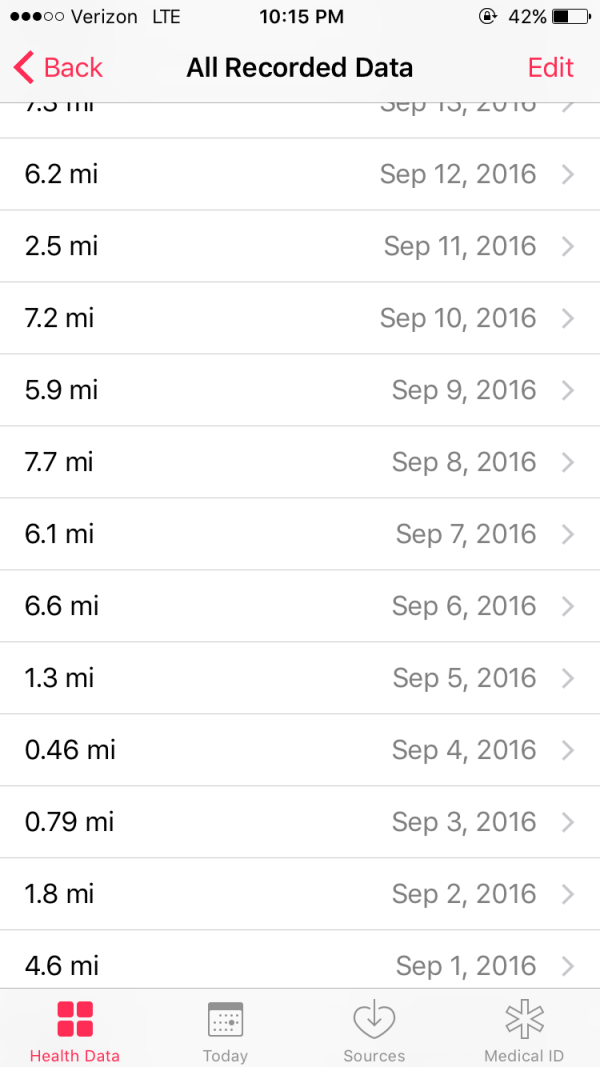Open the Sep 2, 2016 entry
The image size is (600, 1067).
pos(300,895)
